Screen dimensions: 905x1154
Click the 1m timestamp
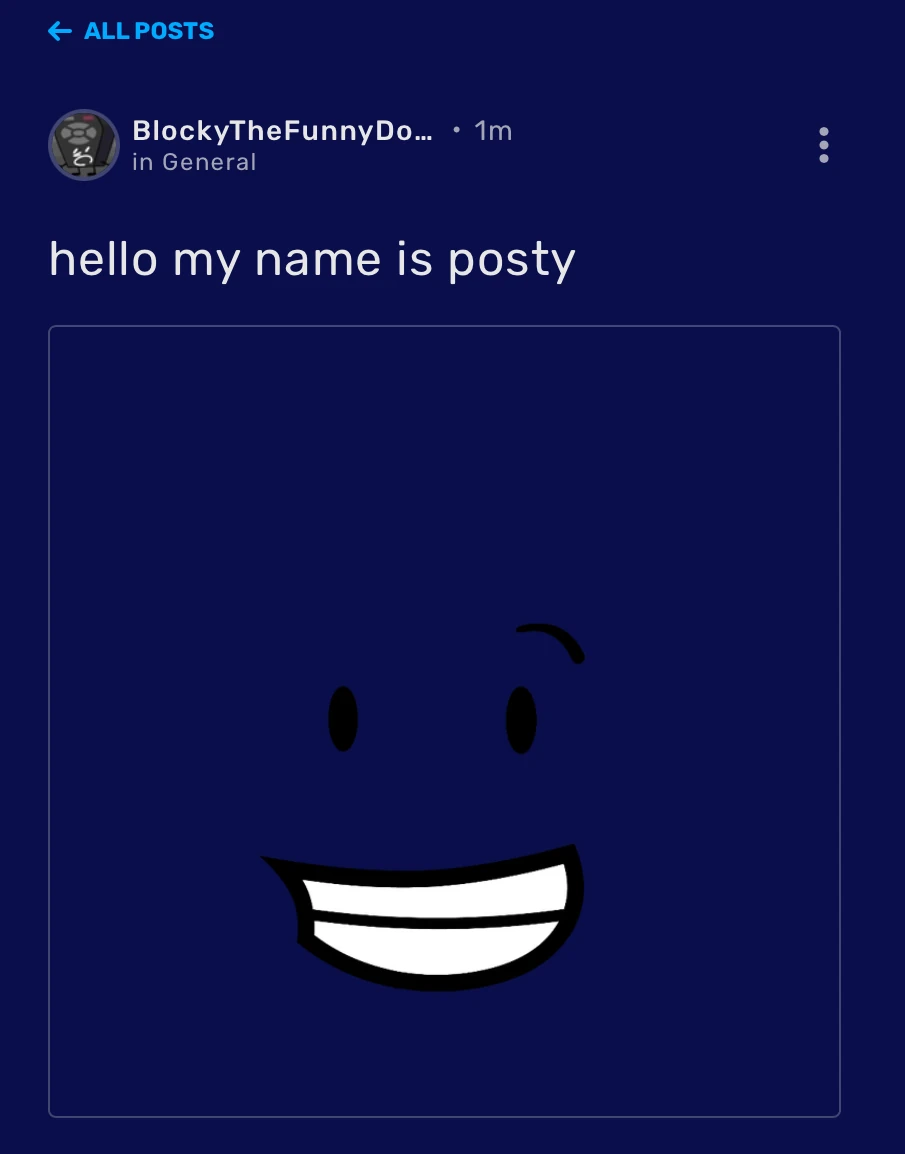pyautogui.click(x=492, y=130)
